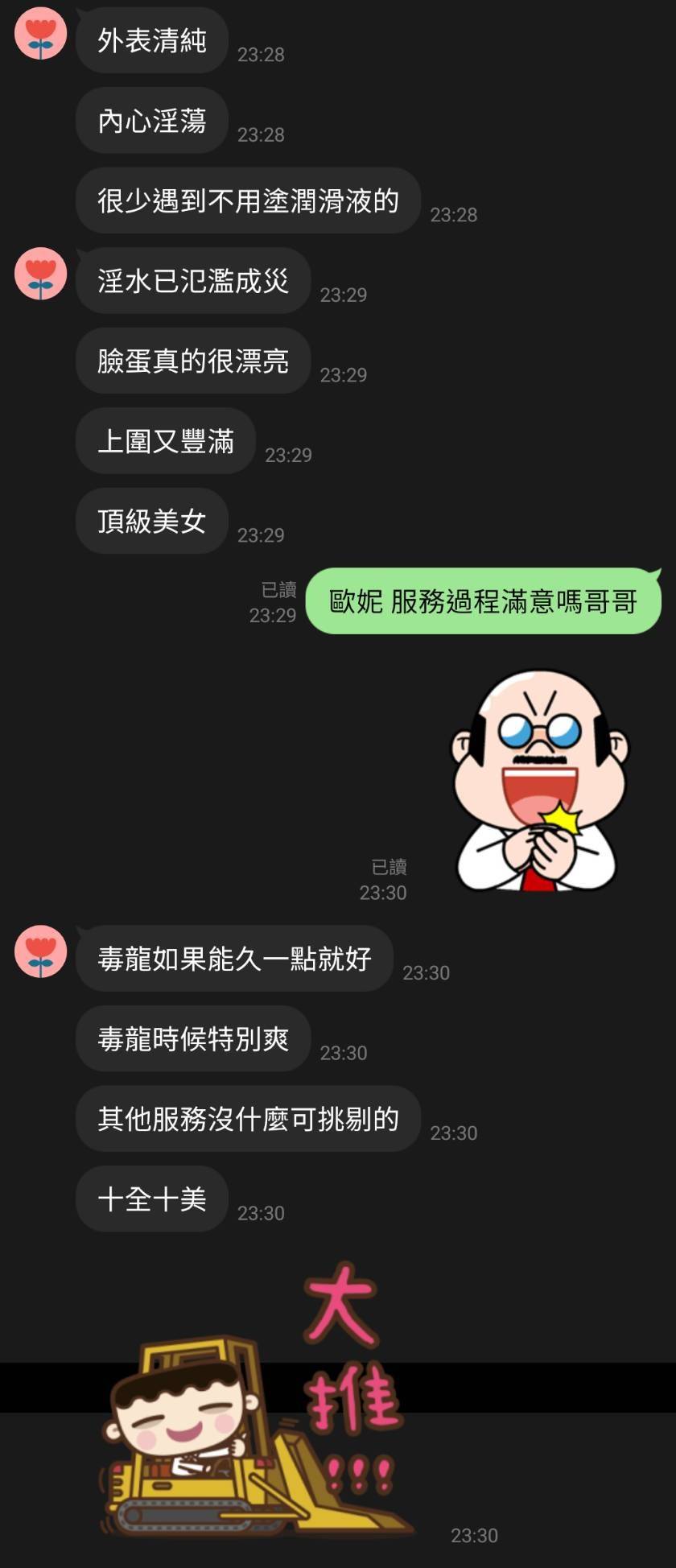
Task: View sender's profile from the first 23:30 avatar
Action: coord(40,951)
